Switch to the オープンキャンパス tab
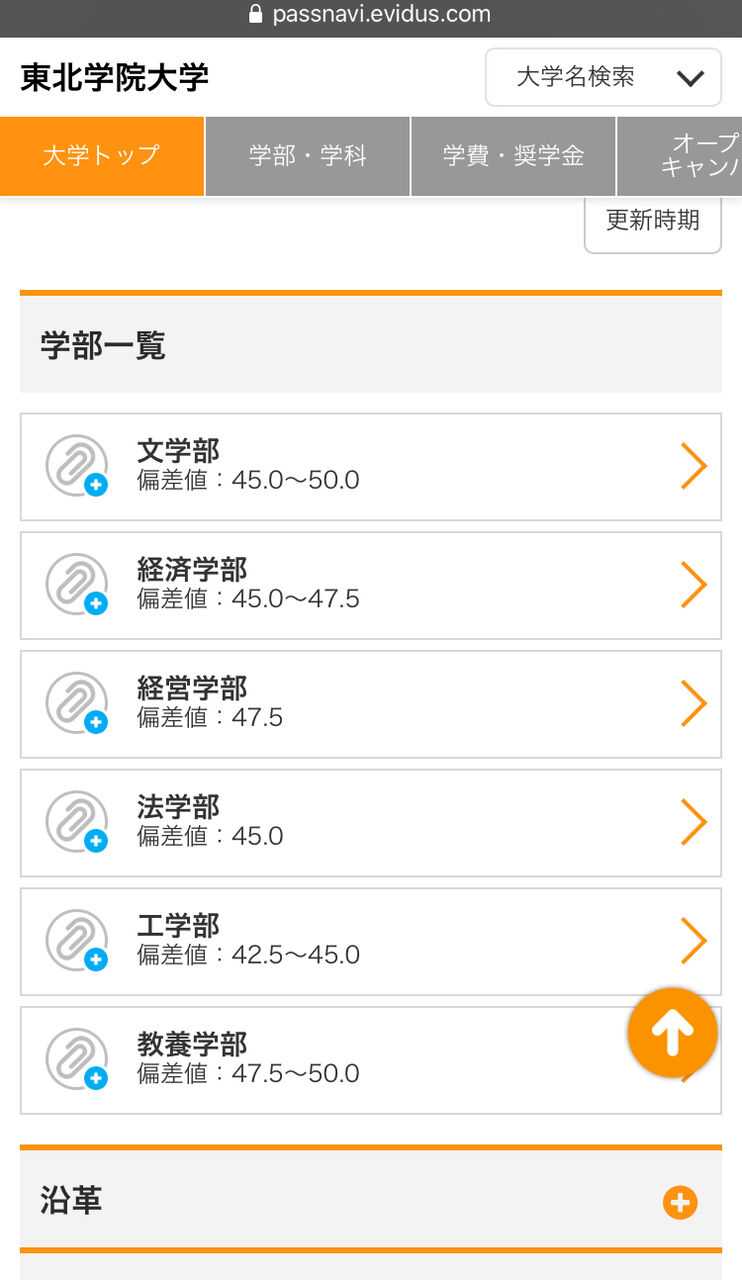 tap(680, 156)
